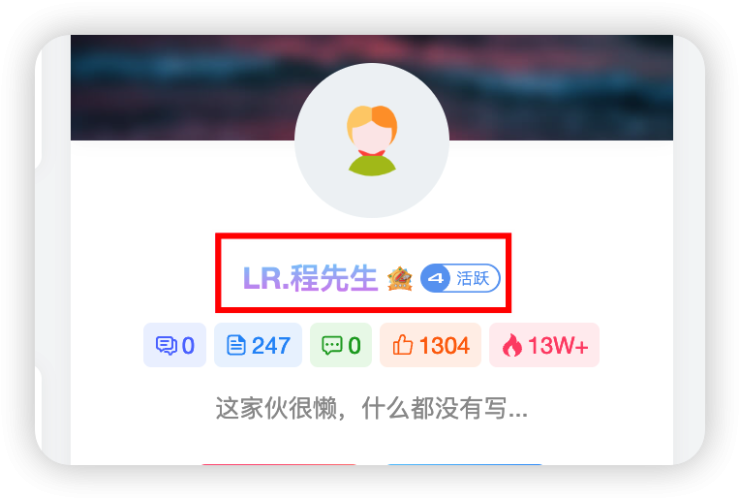Open the 247 articles chip
The height and width of the screenshot is (500, 740).
pyautogui.click(x=258, y=346)
